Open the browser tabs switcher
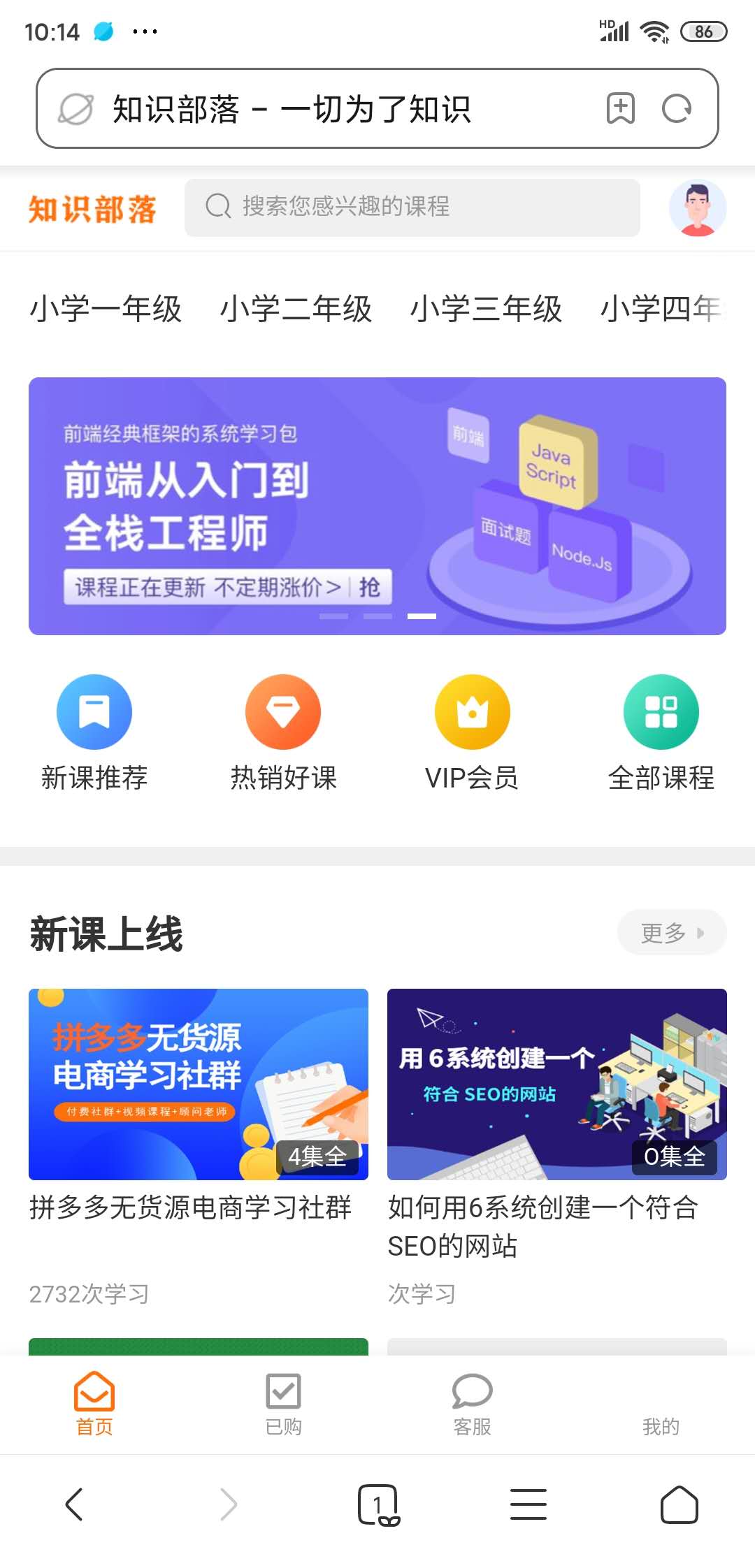Screen dimensions: 755x1568 tap(377, 1504)
